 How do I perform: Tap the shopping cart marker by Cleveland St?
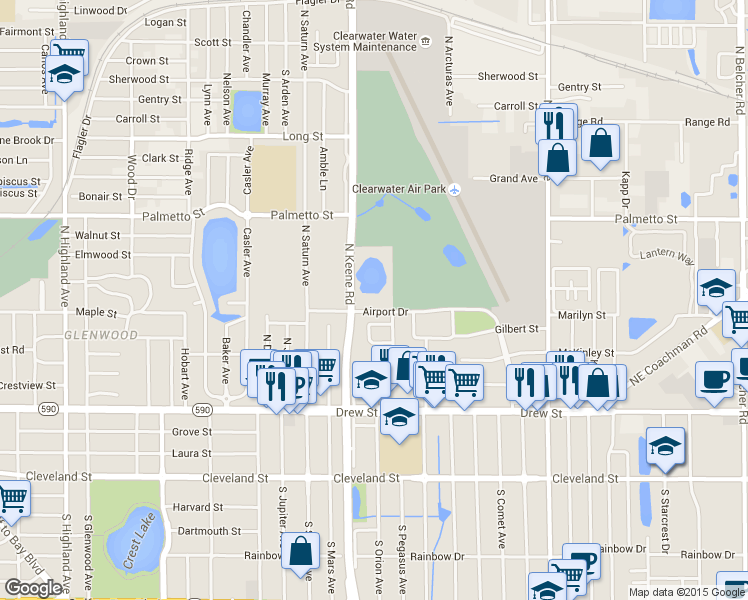point(12,497)
